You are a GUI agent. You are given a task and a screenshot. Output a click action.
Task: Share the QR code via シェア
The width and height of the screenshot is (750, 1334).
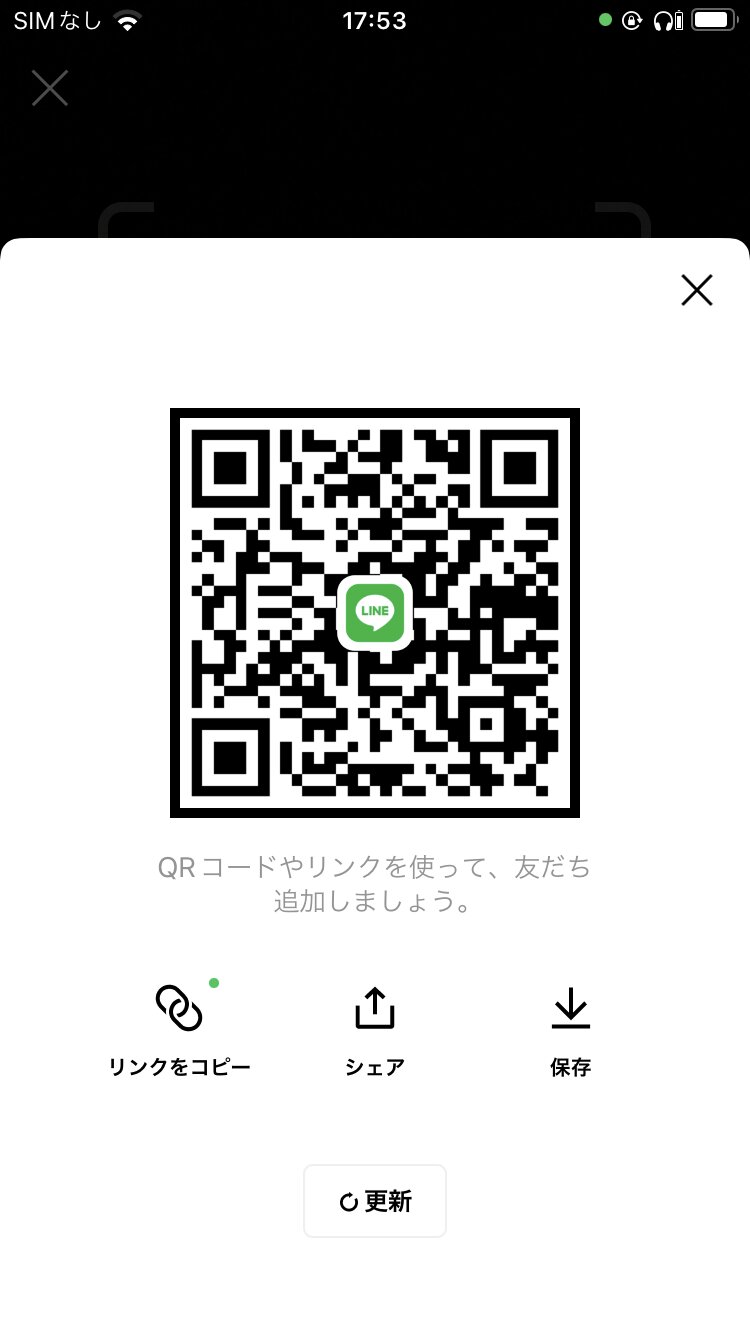(375, 1029)
